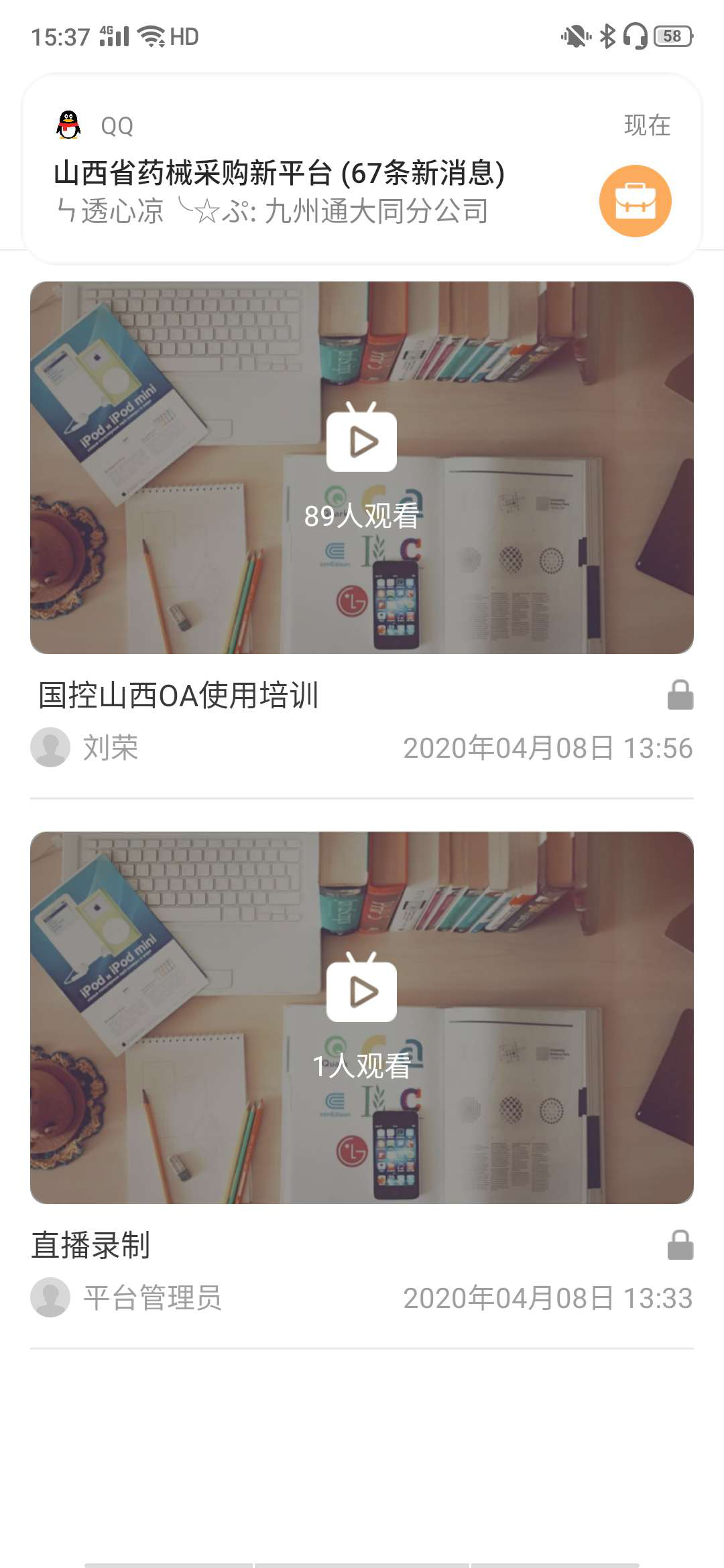Tap the orange briefcase button

pyautogui.click(x=635, y=201)
